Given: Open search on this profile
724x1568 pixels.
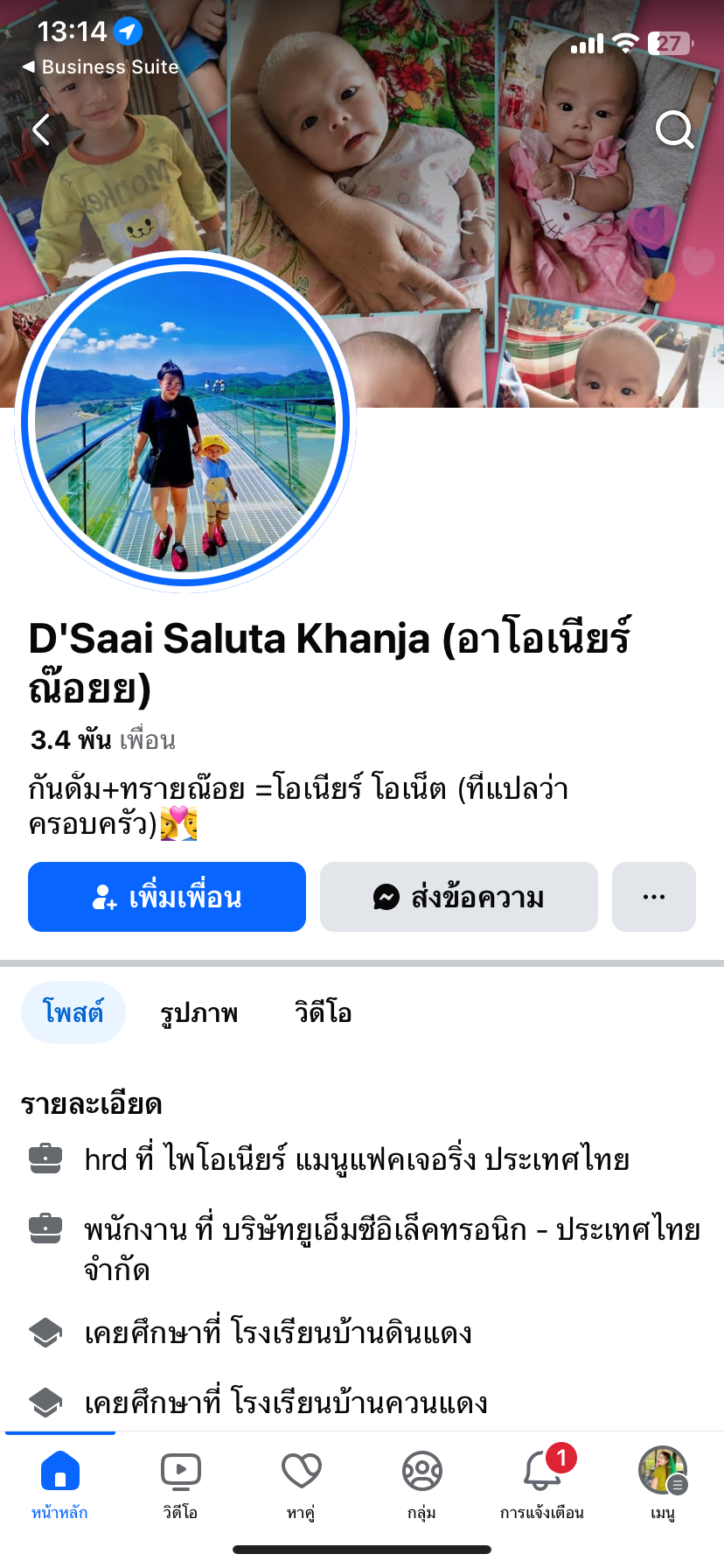Looking at the screenshot, I should click(674, 130).
